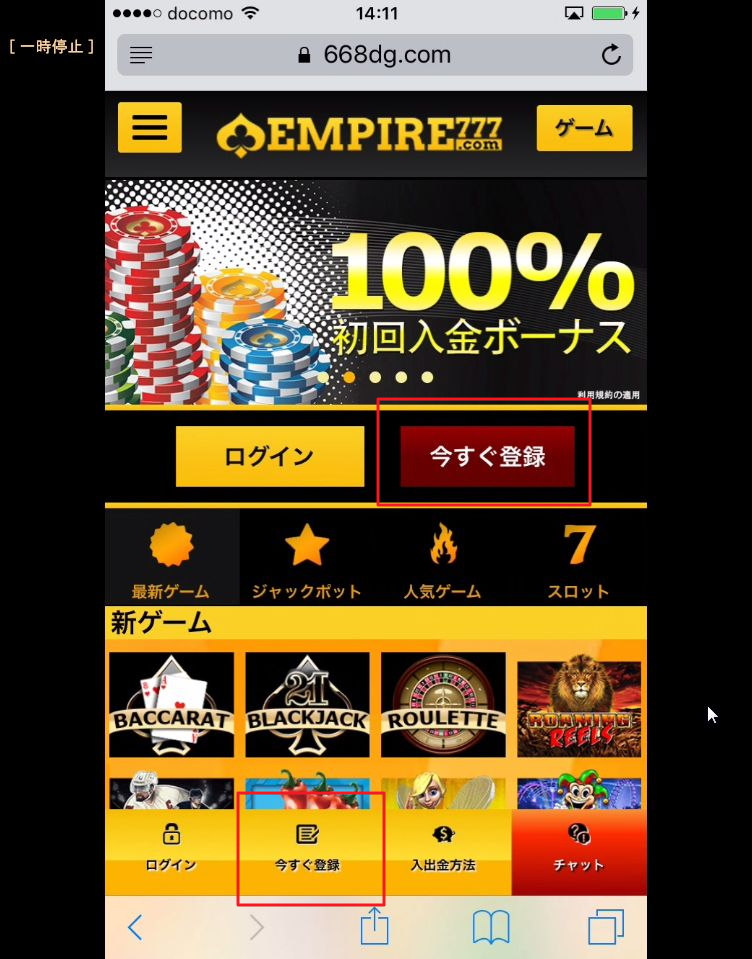Open the Roaming Reels game
Viewport: 752px width, 959px height.
[579, 705]
